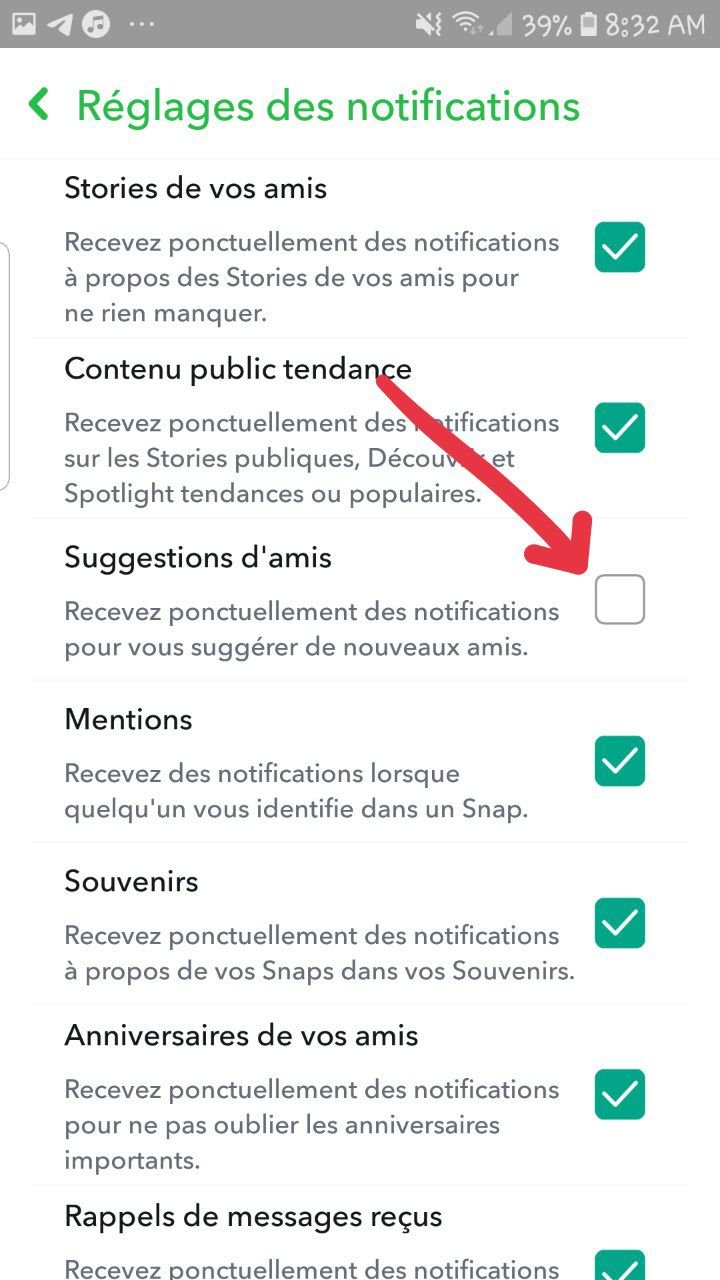The image size is (720, 1280).
Task: Enable Suggestions d'amis notifications
Action: coord(619,600)
